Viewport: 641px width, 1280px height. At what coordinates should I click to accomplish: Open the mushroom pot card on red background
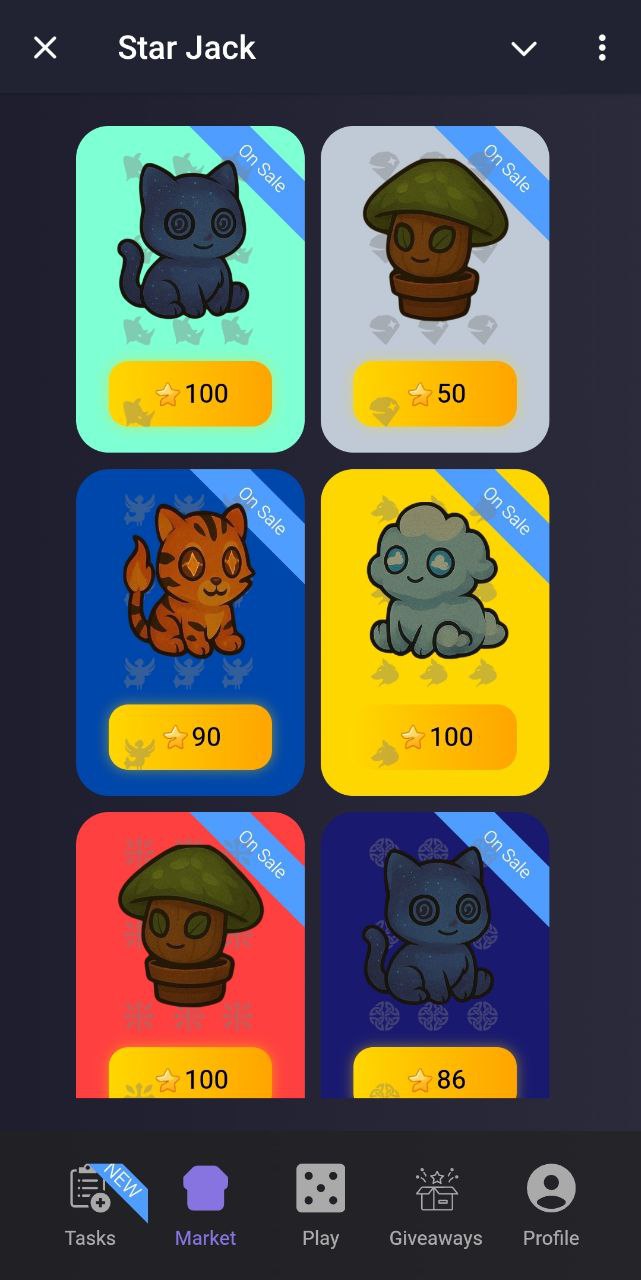pos(190,940)
